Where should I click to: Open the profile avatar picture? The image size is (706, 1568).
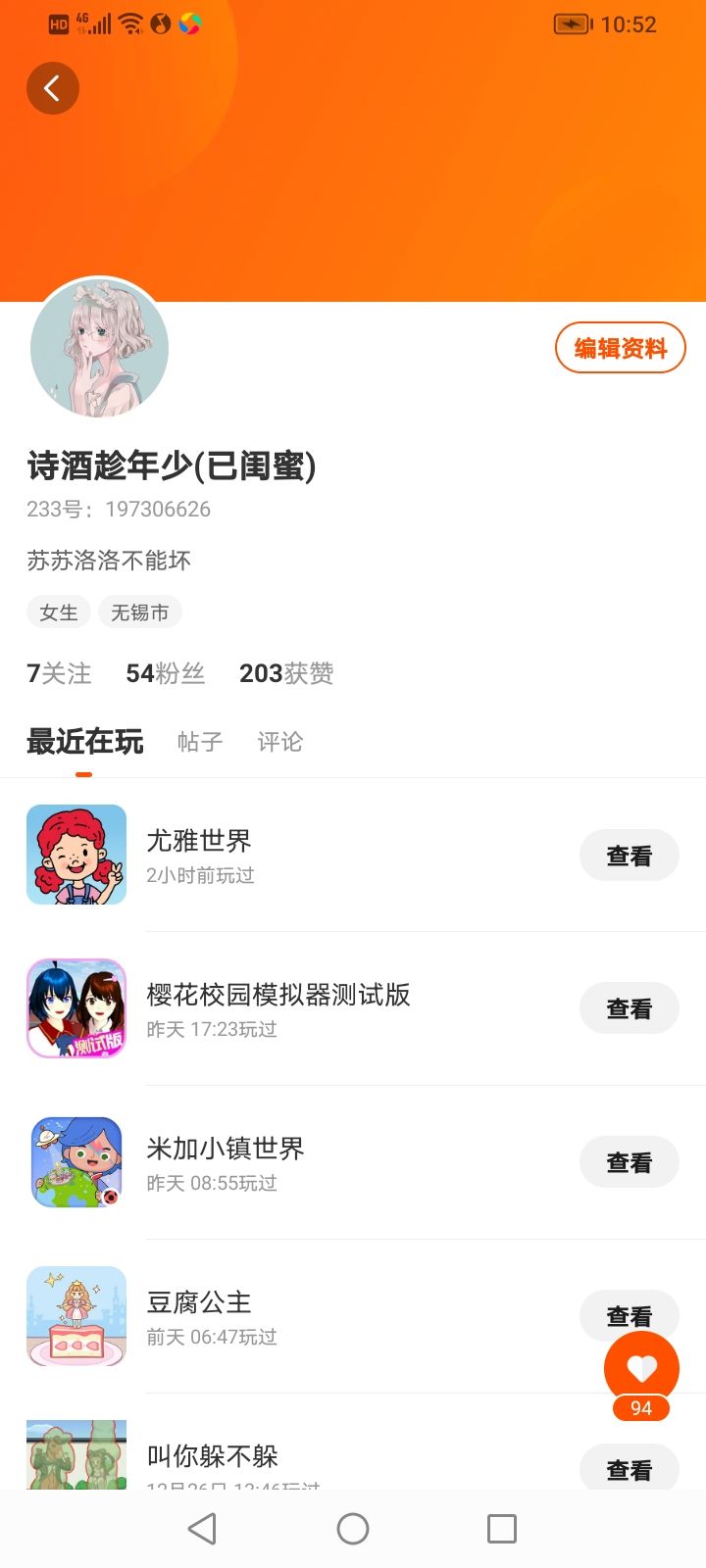(x=99, y=348)
